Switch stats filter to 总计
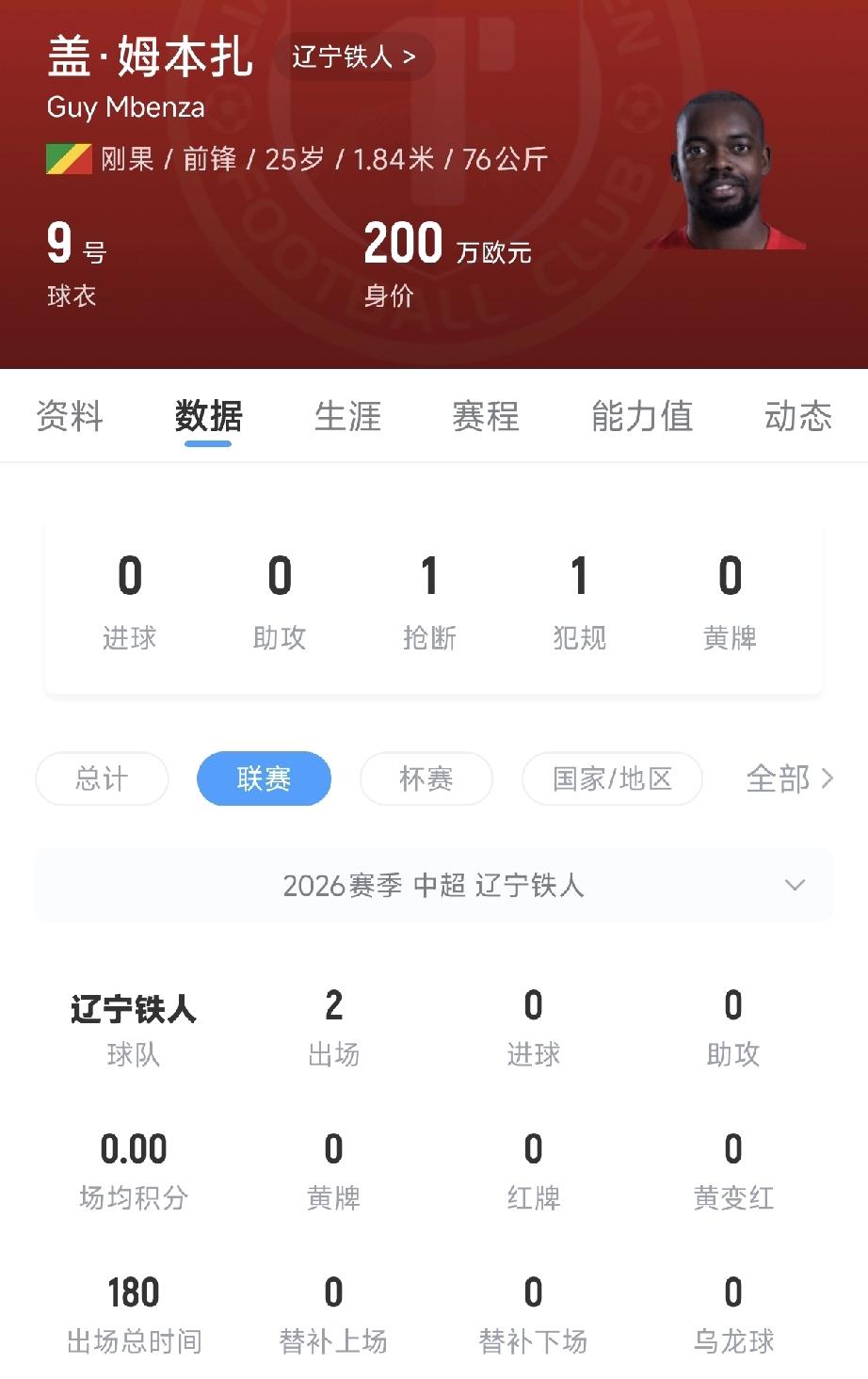This screenshot has width=868, height=1379. coord(102,779)
